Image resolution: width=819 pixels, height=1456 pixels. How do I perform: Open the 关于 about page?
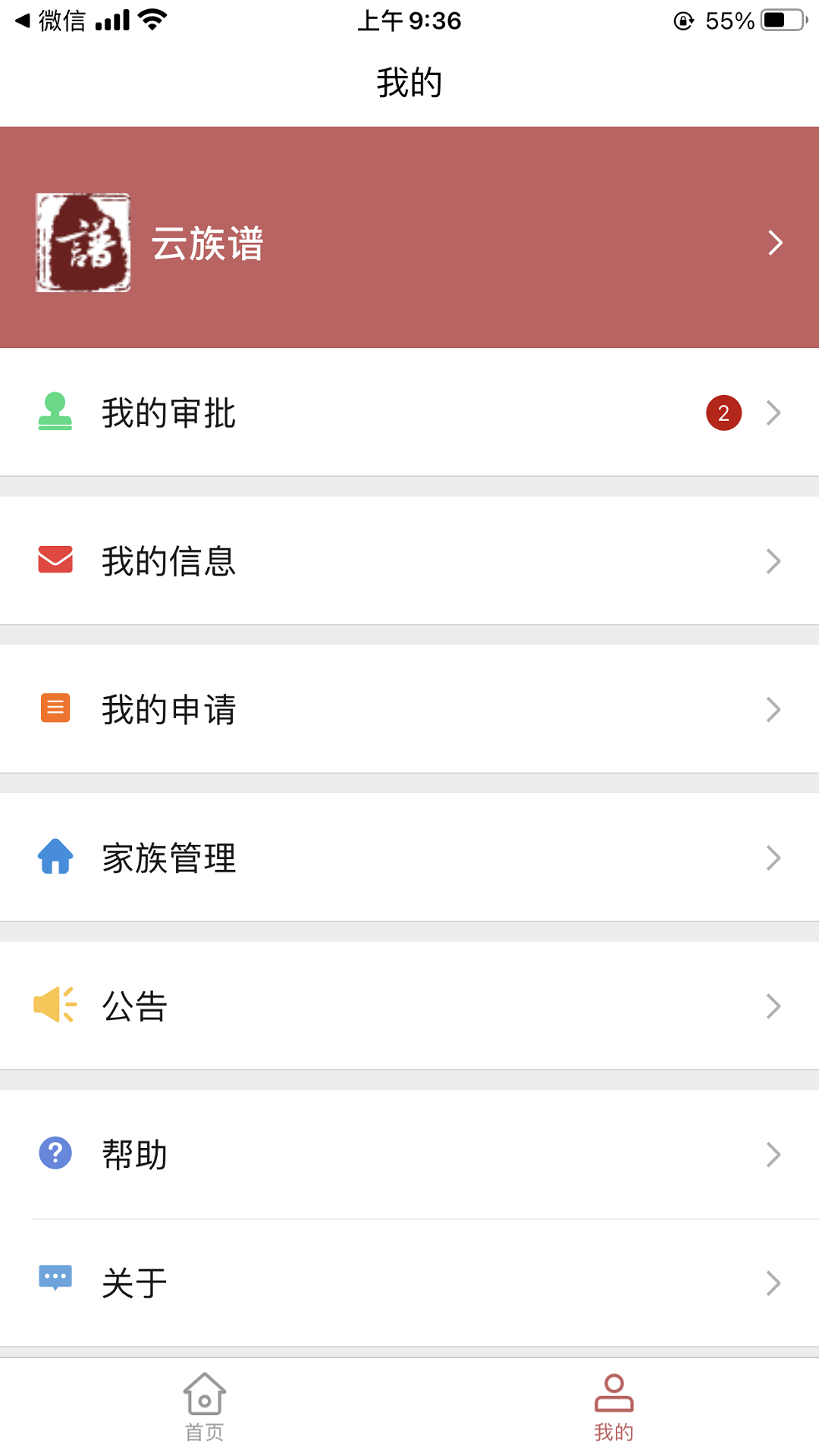point(409,1283)
